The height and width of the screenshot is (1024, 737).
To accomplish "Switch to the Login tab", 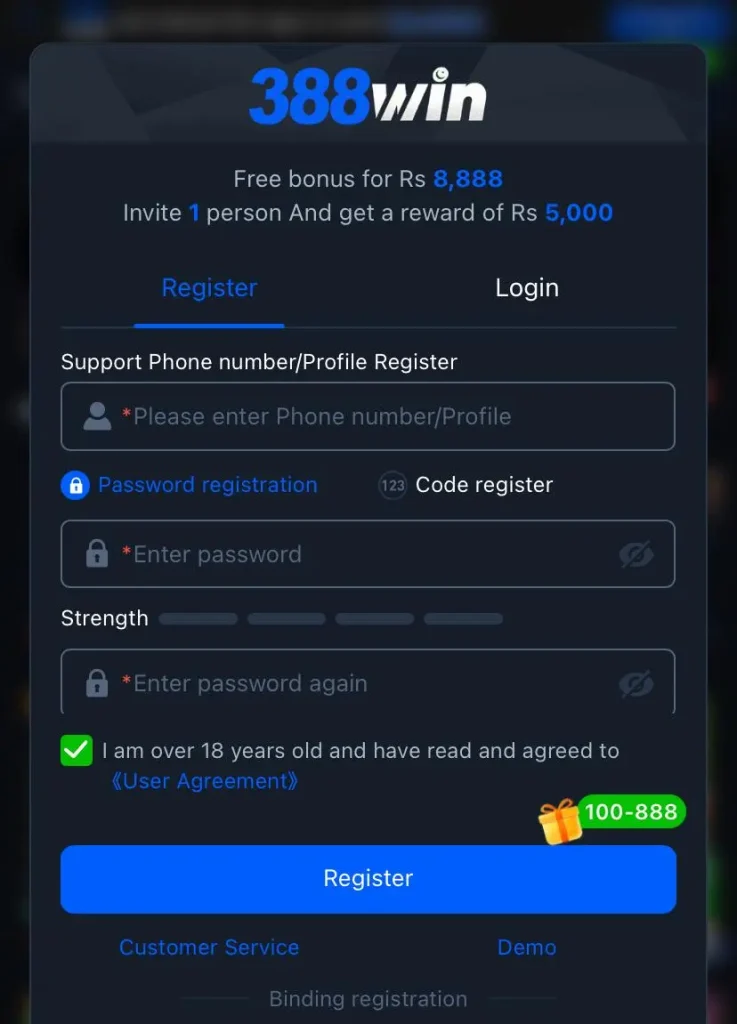I will point(527,288).
